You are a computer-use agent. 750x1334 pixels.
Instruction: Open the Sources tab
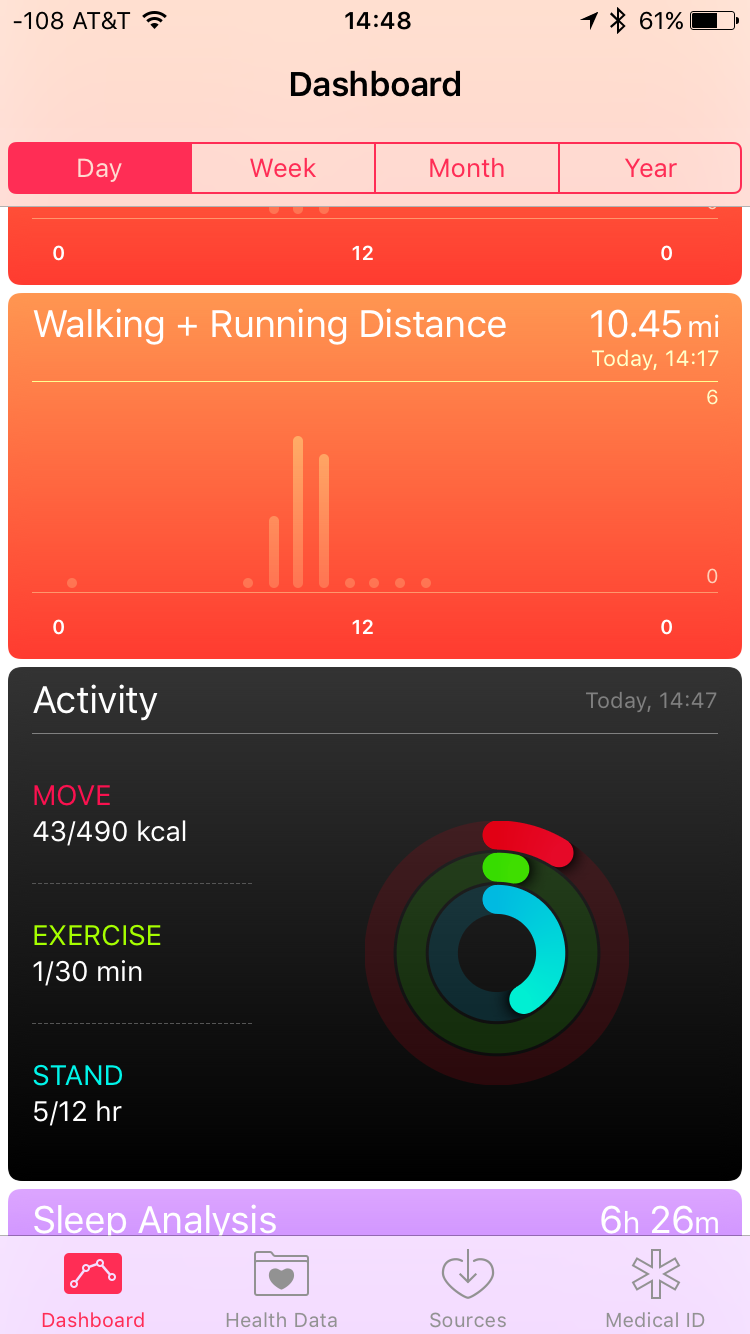click(x=468, y=1288)
